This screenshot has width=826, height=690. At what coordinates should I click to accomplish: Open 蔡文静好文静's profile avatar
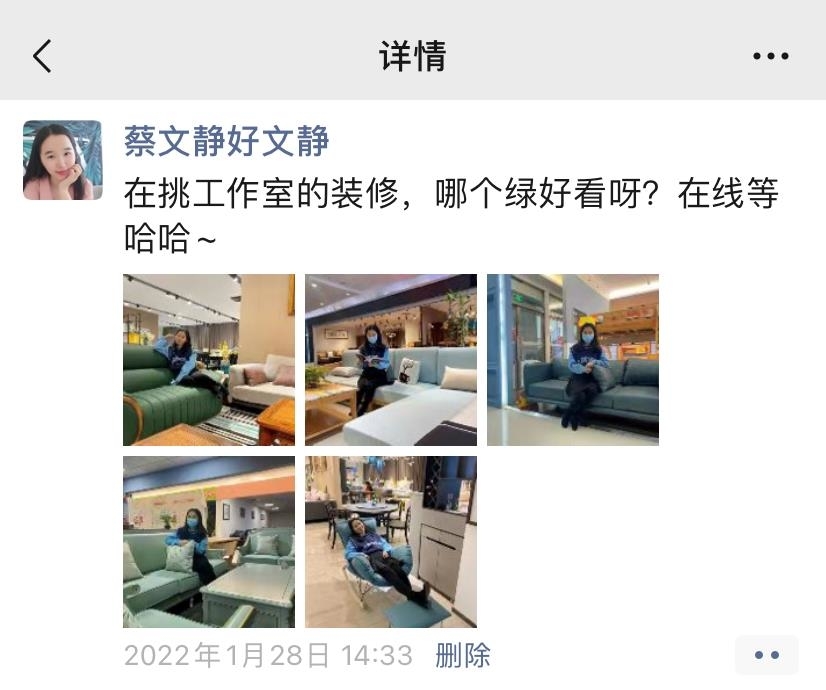(x=62, y=160)
